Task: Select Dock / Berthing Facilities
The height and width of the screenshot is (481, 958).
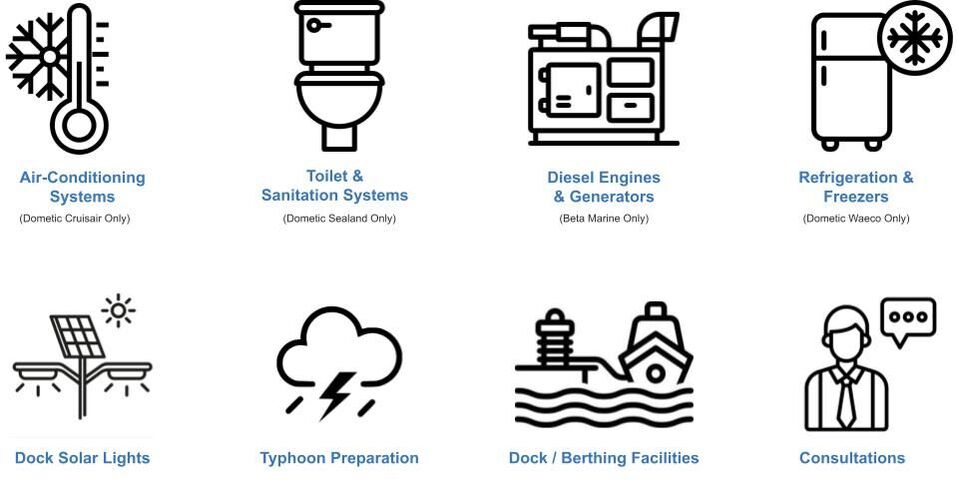Action: (603, 458)
